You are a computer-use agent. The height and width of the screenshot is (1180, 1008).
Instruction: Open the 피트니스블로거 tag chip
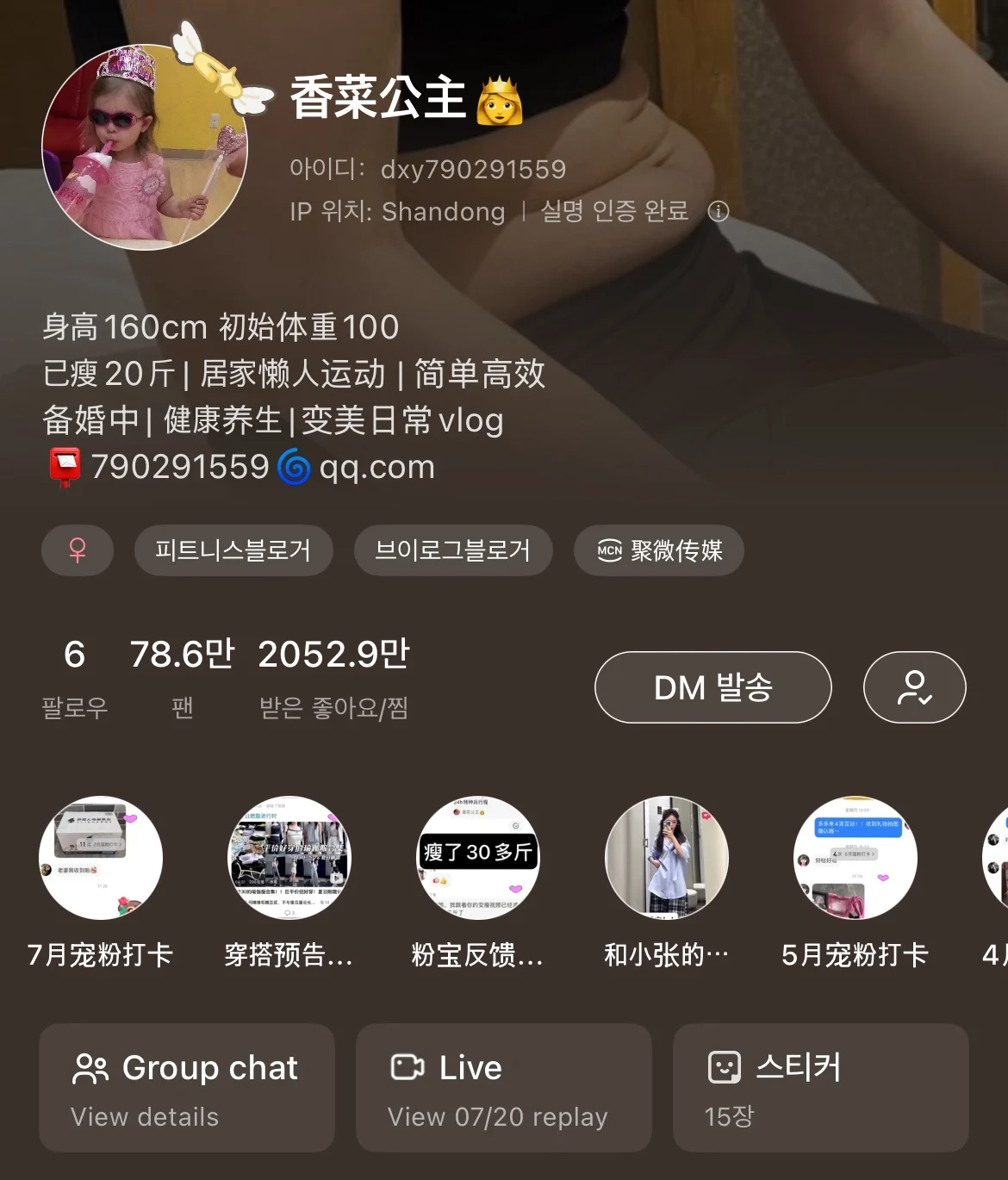(x=233, y=550)
